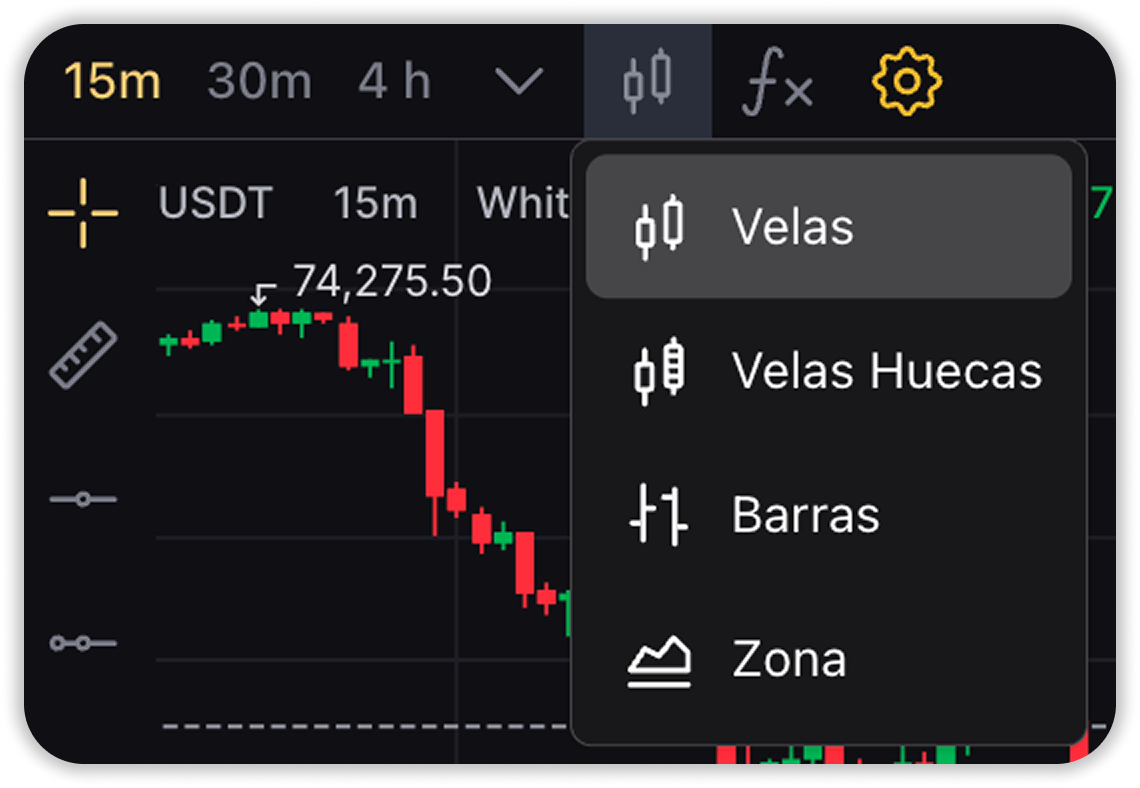Choose Velas Huecas chart style
1140x788 pixels.
828,371
